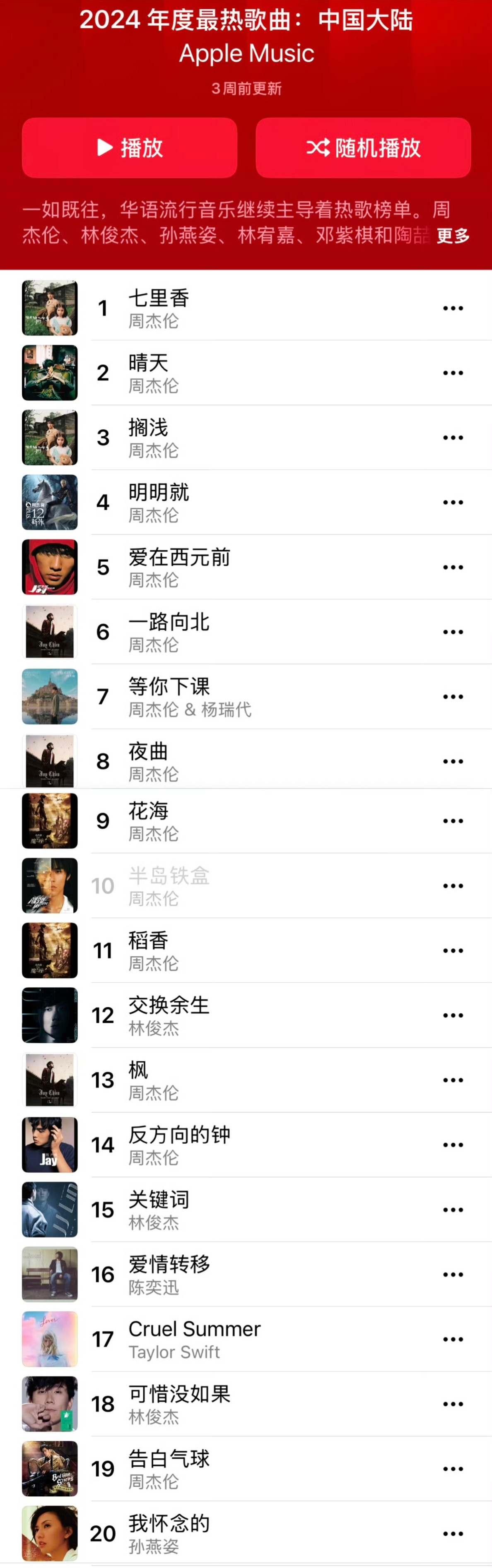Screen dimensions: 492x1568
Task: Start 随机播放 shuffle playback
Action: coord(363,148)
